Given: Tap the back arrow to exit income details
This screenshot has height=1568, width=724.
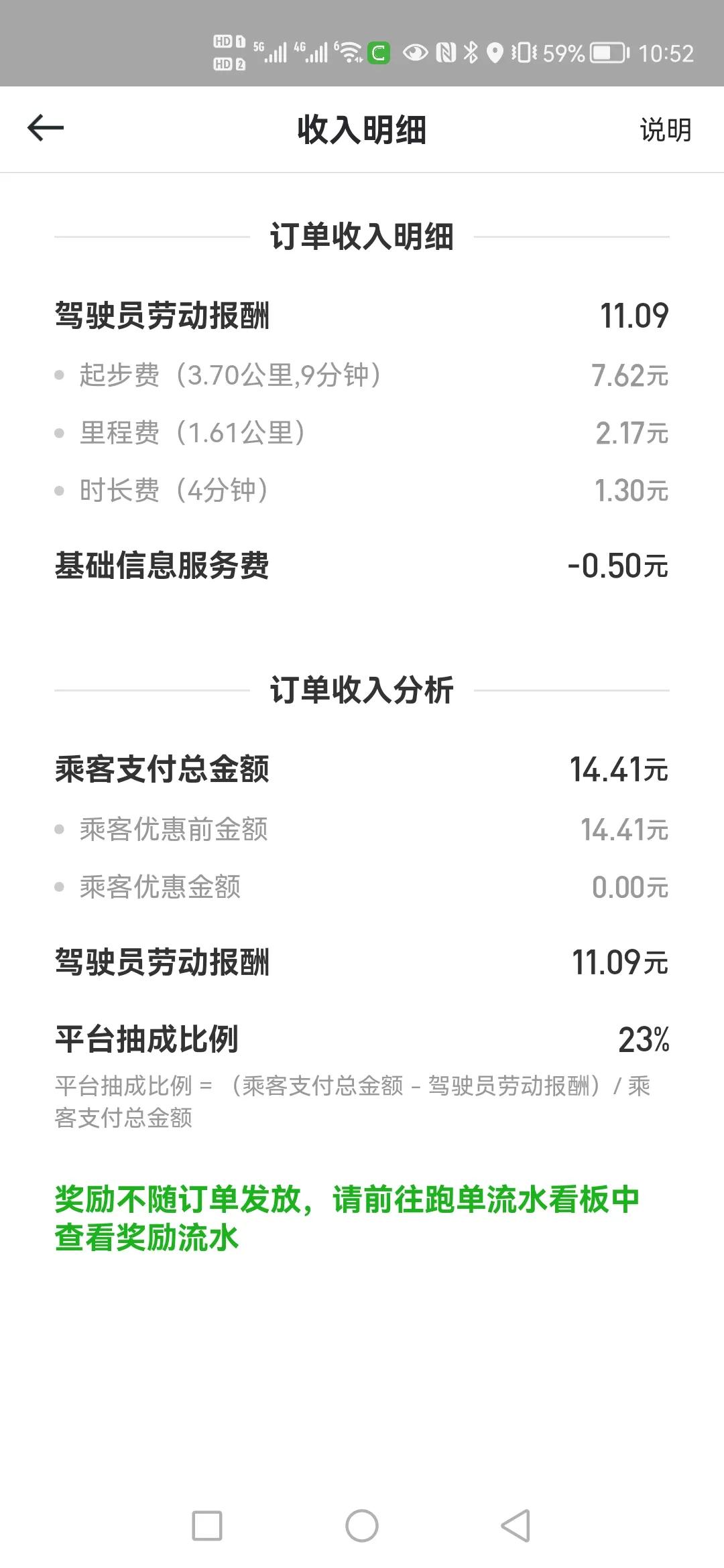Looking at the screenshot, I should tap(42, 129).
